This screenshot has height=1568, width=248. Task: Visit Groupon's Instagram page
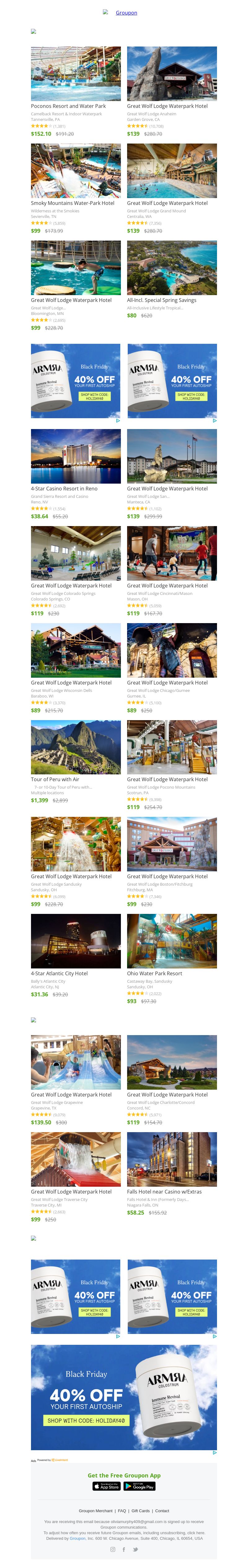[112, 1549]
